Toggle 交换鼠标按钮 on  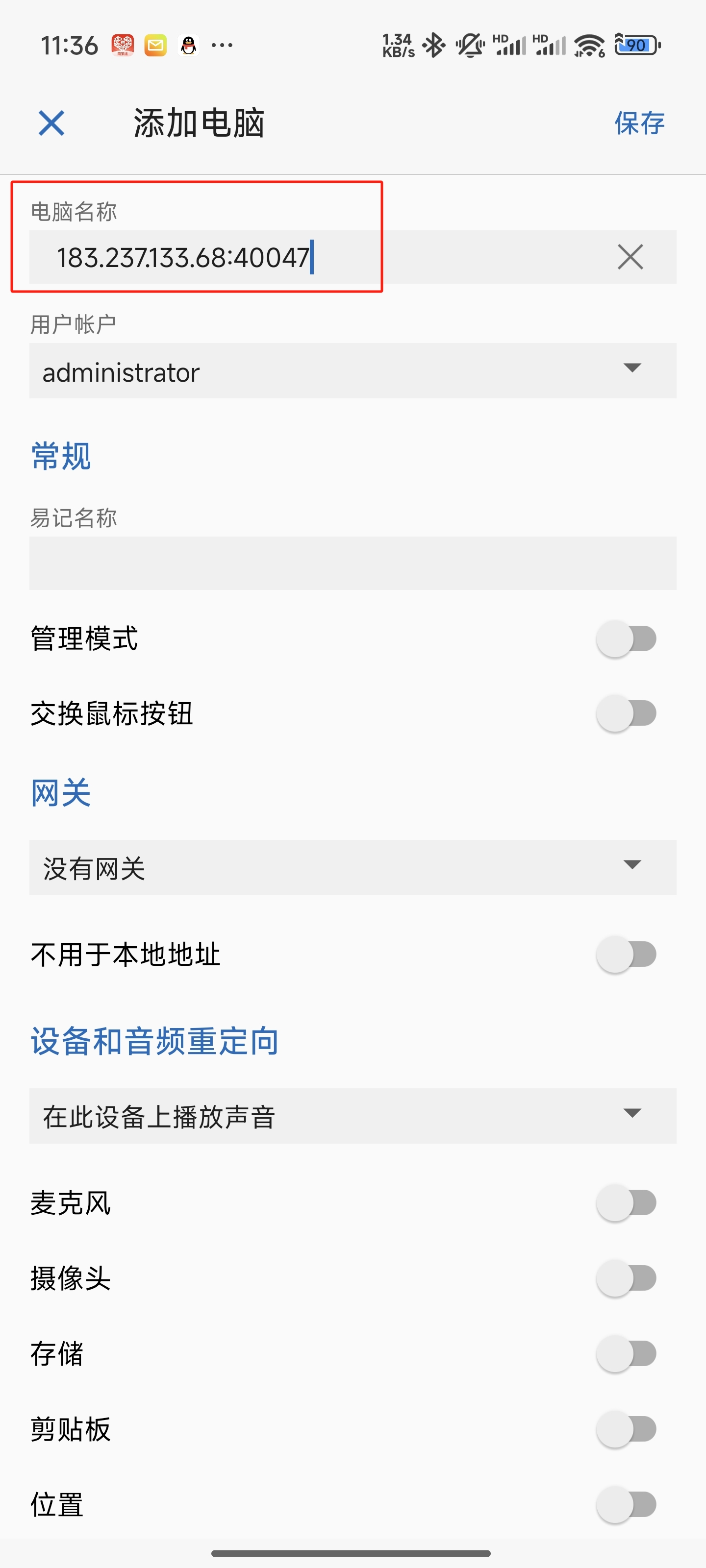pos(626,713)
